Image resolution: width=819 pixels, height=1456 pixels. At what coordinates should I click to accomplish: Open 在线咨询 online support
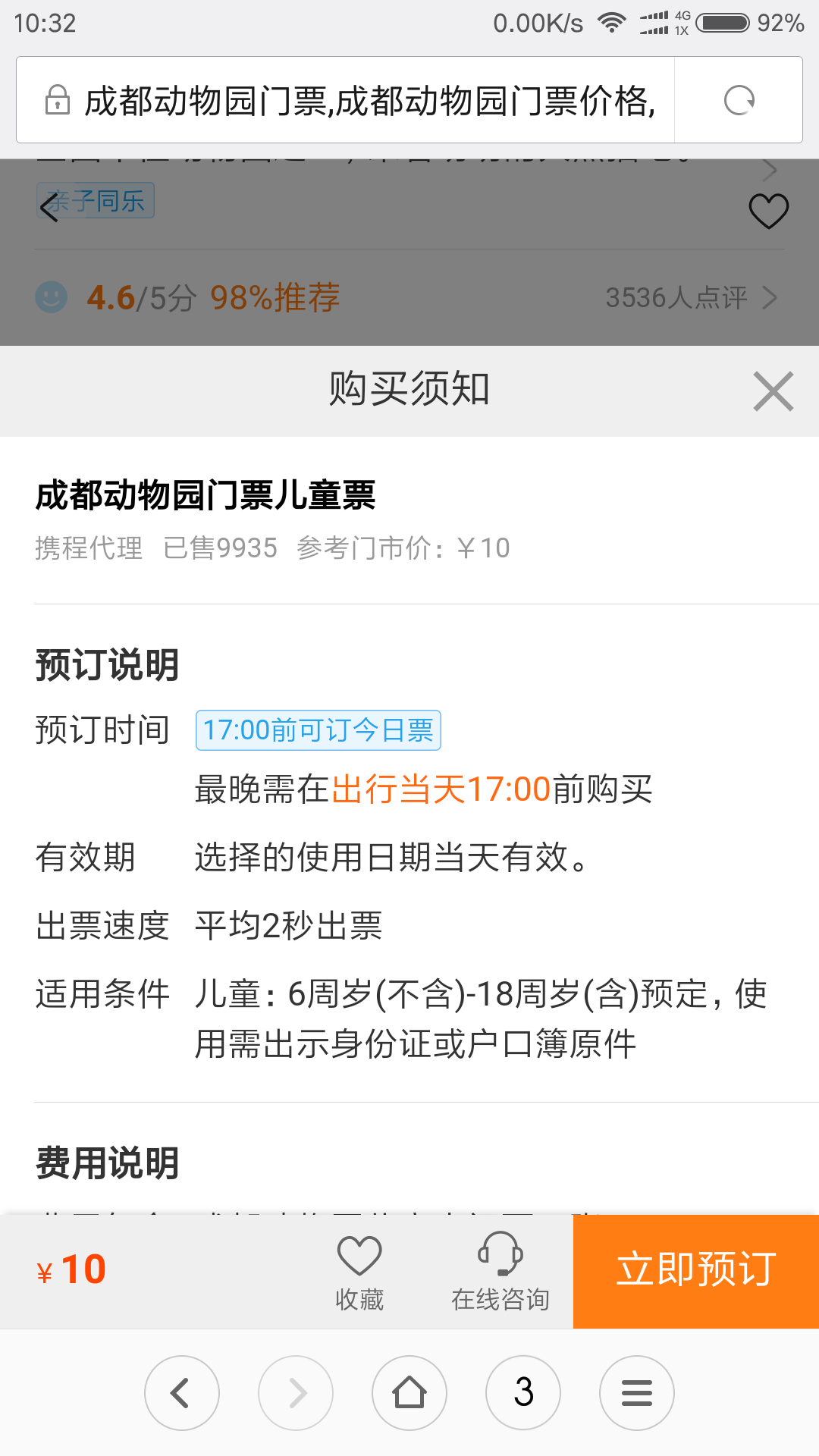tap(500, 1272)
